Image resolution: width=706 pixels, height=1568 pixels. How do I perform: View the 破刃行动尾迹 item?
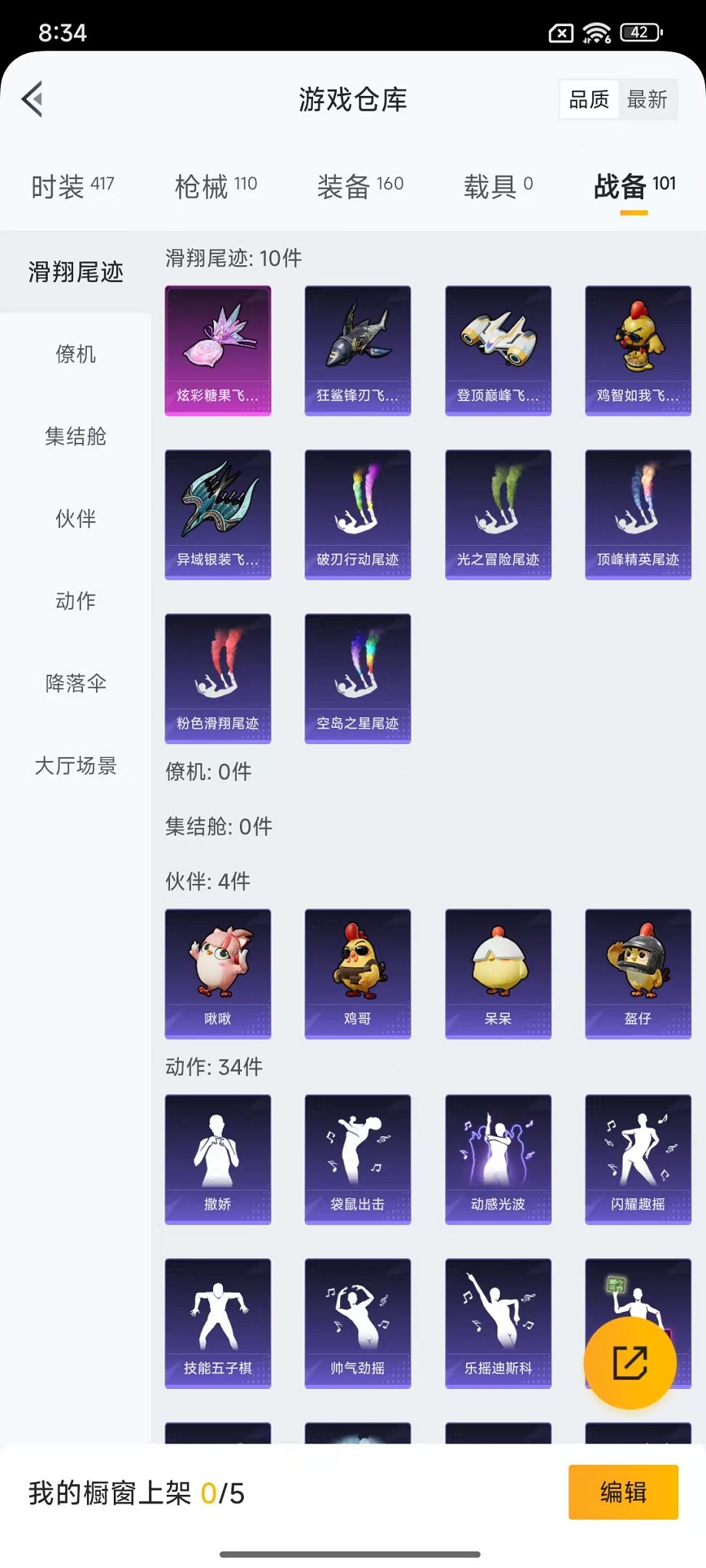(358, 514)
